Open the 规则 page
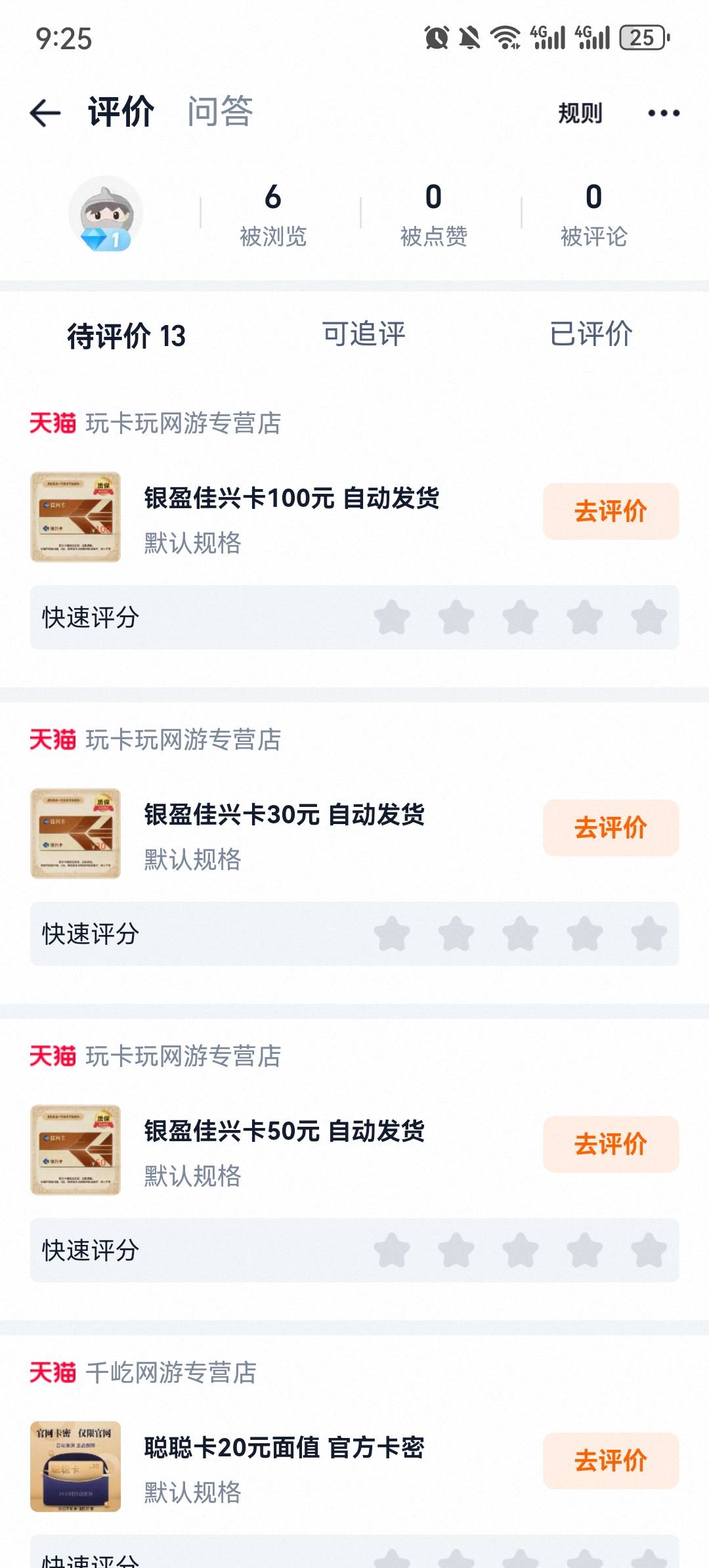709x1568 pixels. click(580, 113)
